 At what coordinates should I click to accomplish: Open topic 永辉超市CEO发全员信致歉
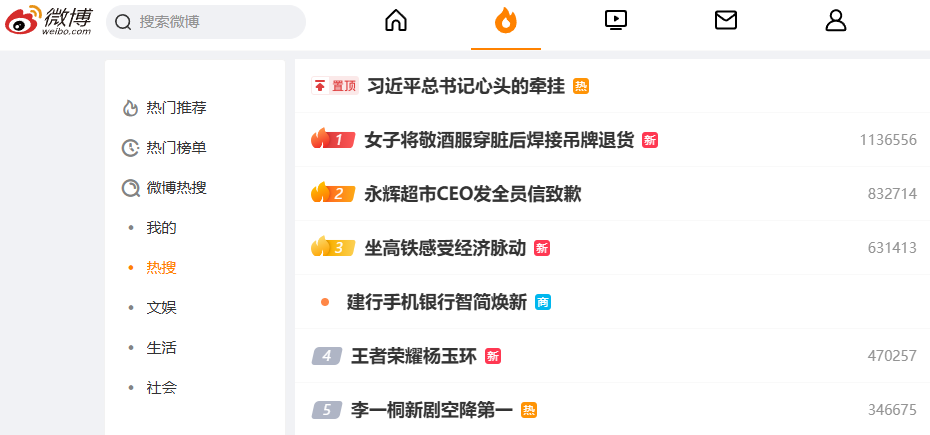[x=472, y=194]
